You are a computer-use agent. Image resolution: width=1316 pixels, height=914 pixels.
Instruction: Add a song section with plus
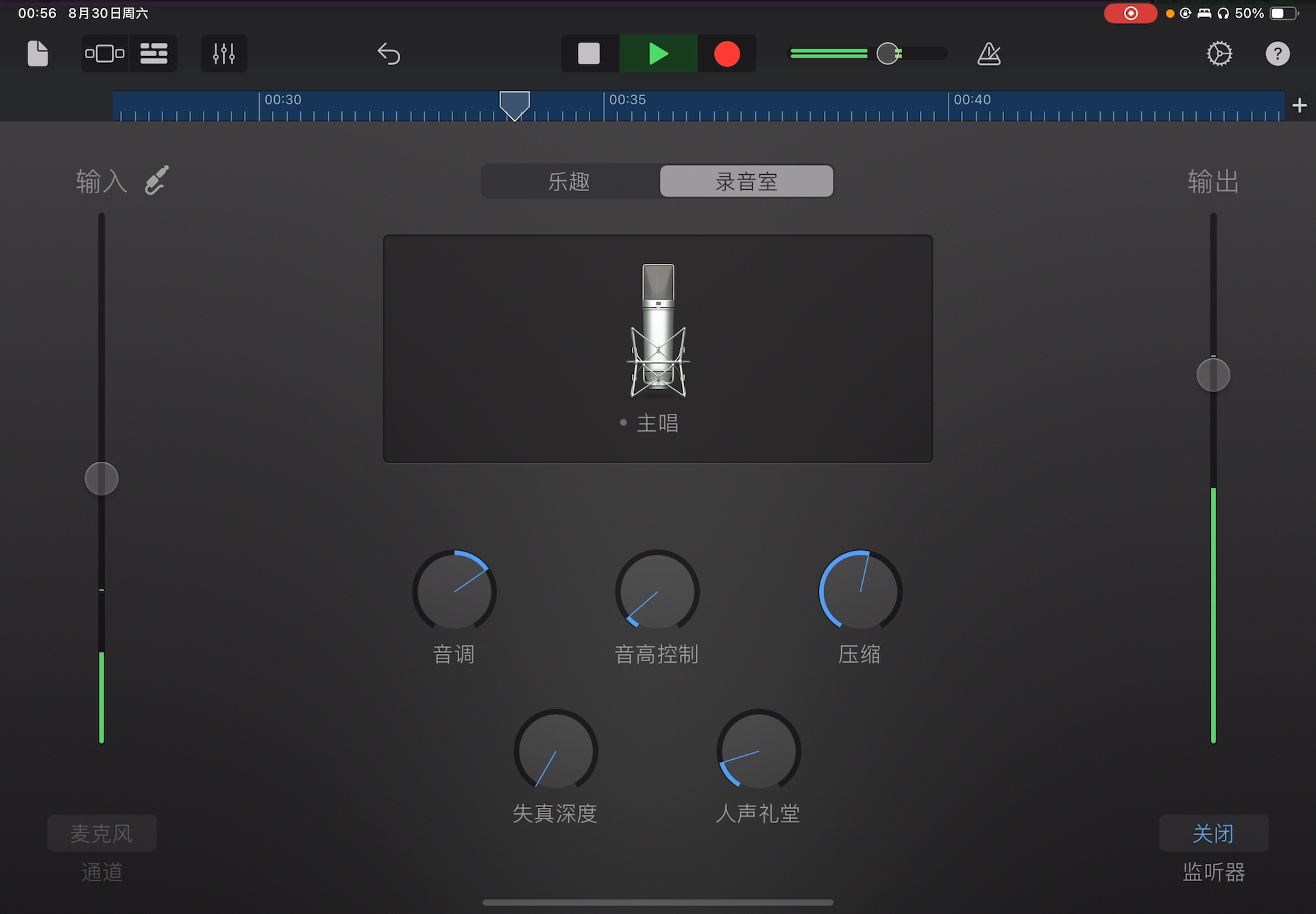(1299, 106)
